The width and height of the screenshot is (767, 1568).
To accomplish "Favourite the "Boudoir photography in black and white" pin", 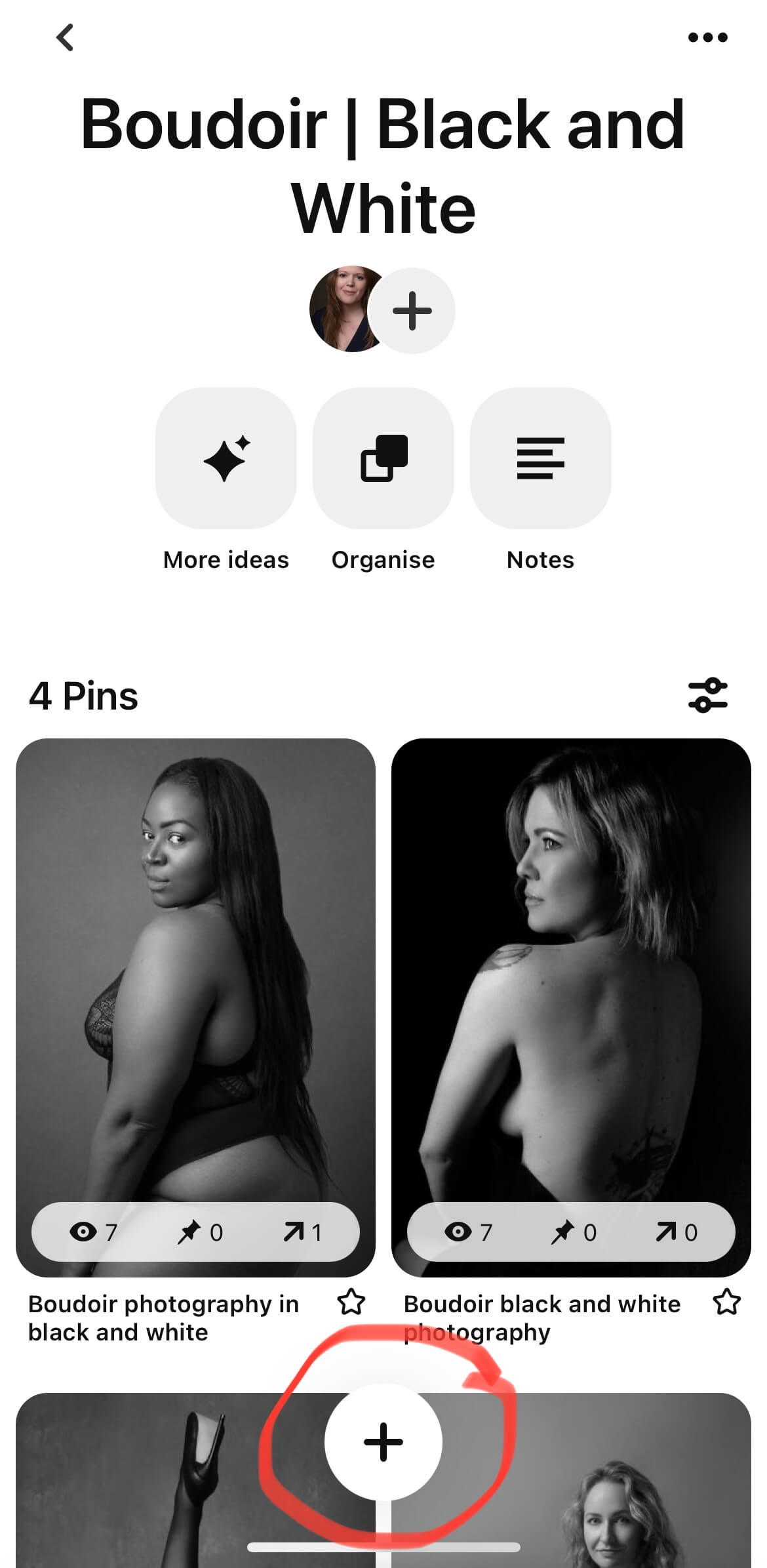I will click(x=351, y=1302).
